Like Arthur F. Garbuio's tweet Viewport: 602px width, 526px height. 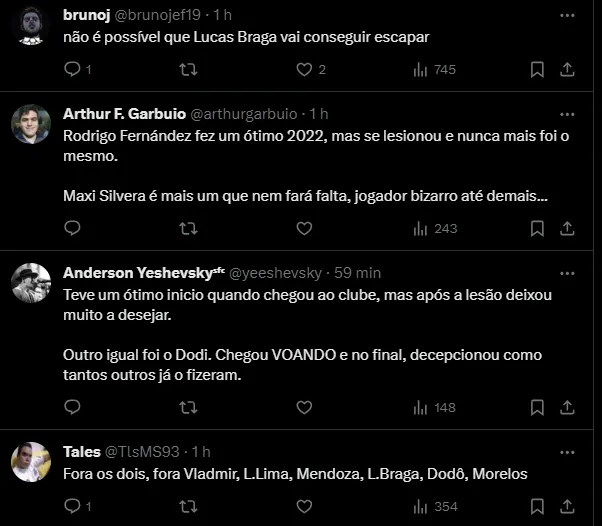[305, 228]
